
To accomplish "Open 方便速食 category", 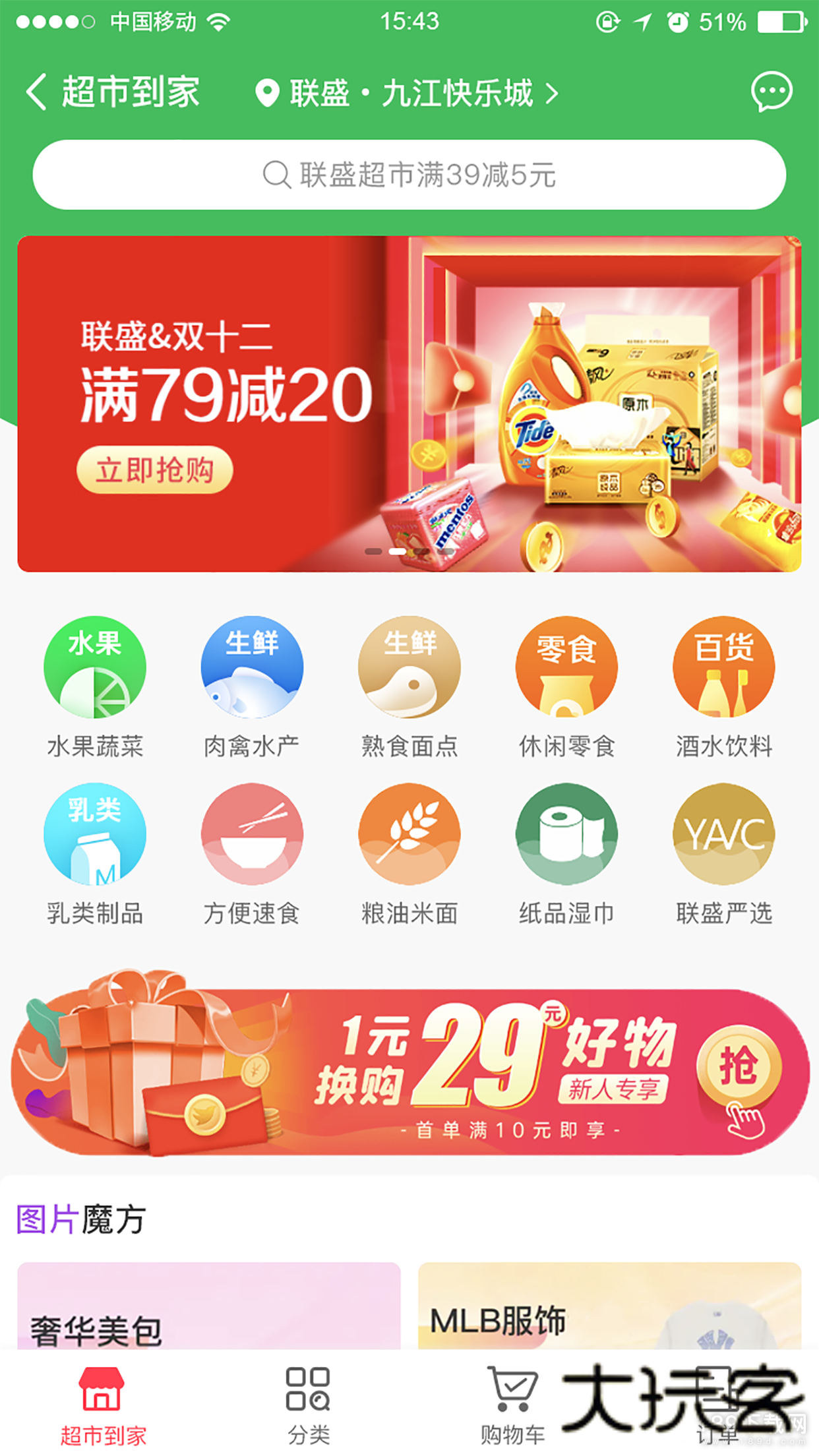I will click(x=252, y=855).
